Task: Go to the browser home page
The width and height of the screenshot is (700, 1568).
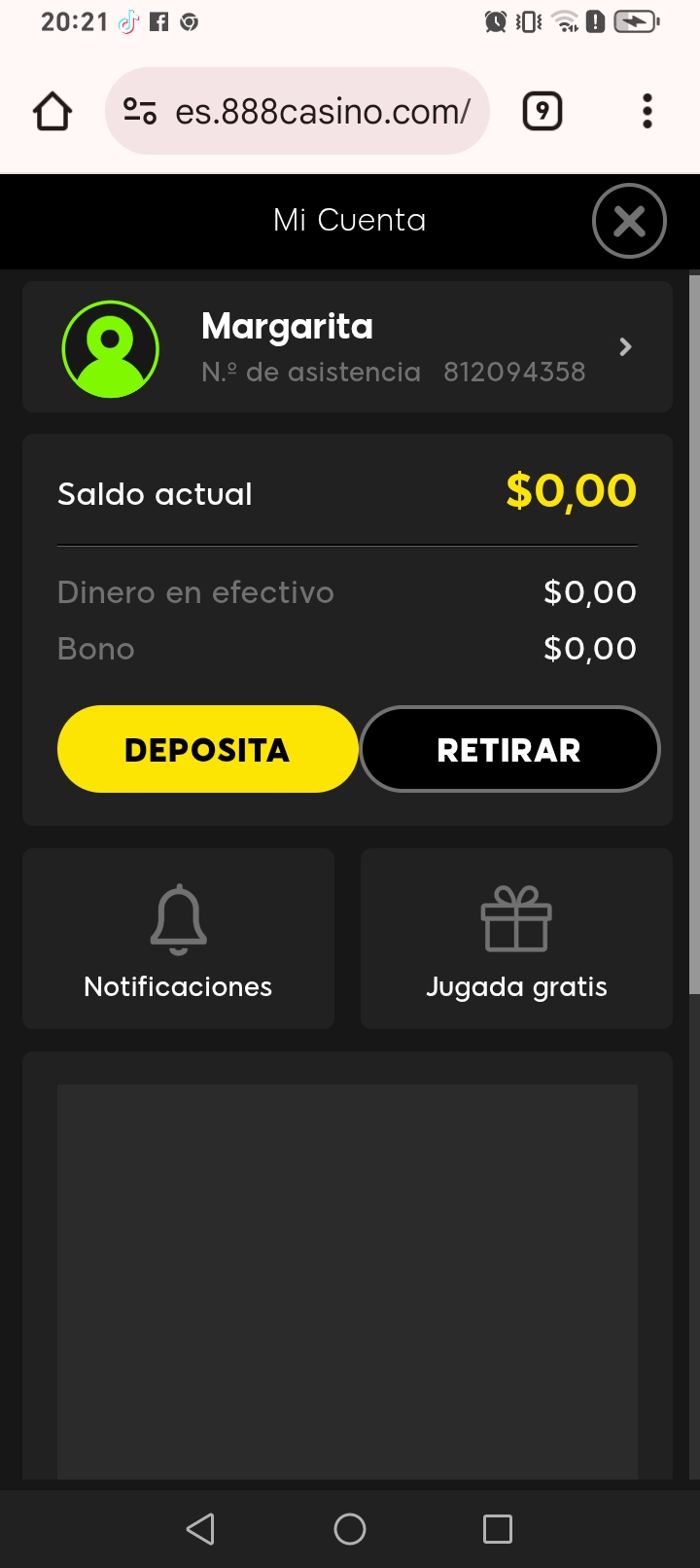Action: coord(52,112)
